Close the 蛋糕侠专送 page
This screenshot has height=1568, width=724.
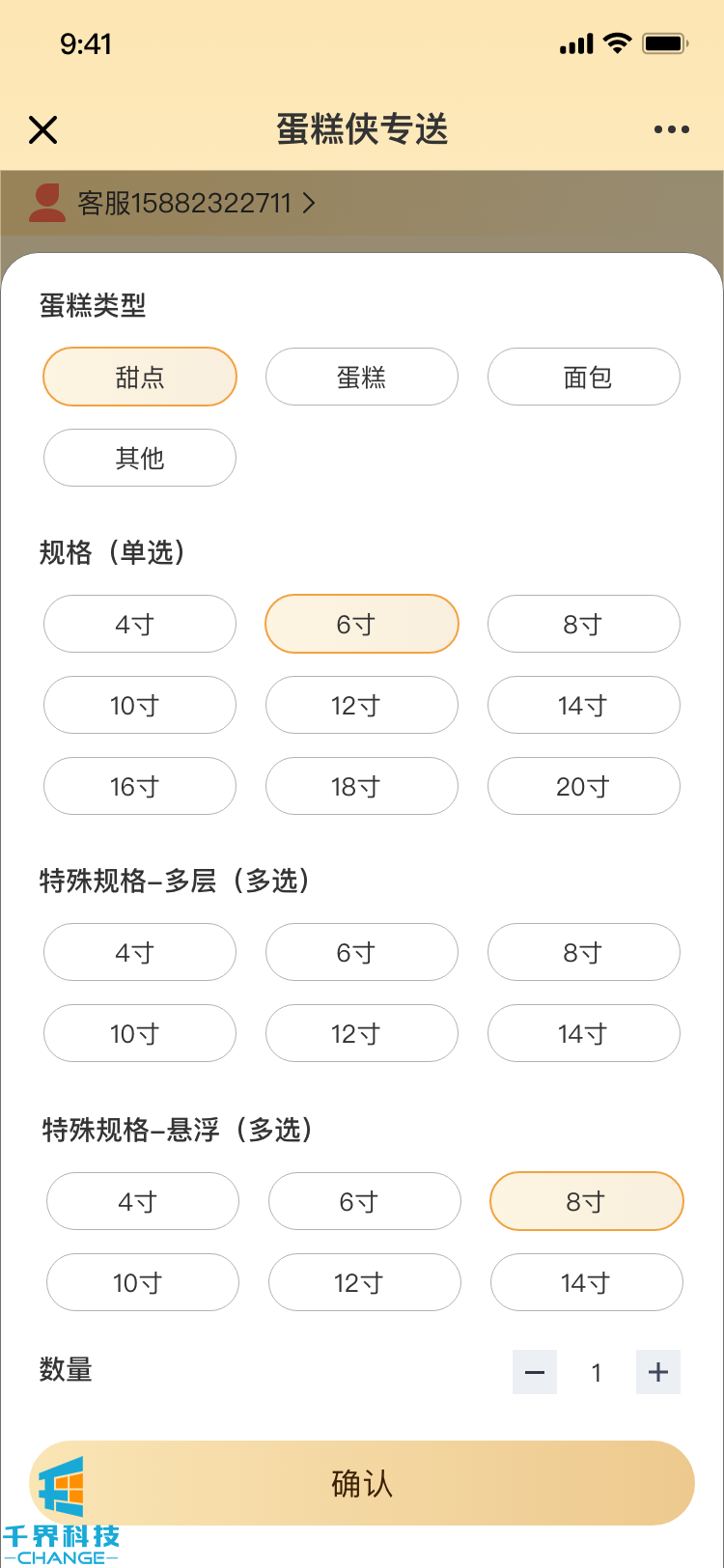pos(43,129)
